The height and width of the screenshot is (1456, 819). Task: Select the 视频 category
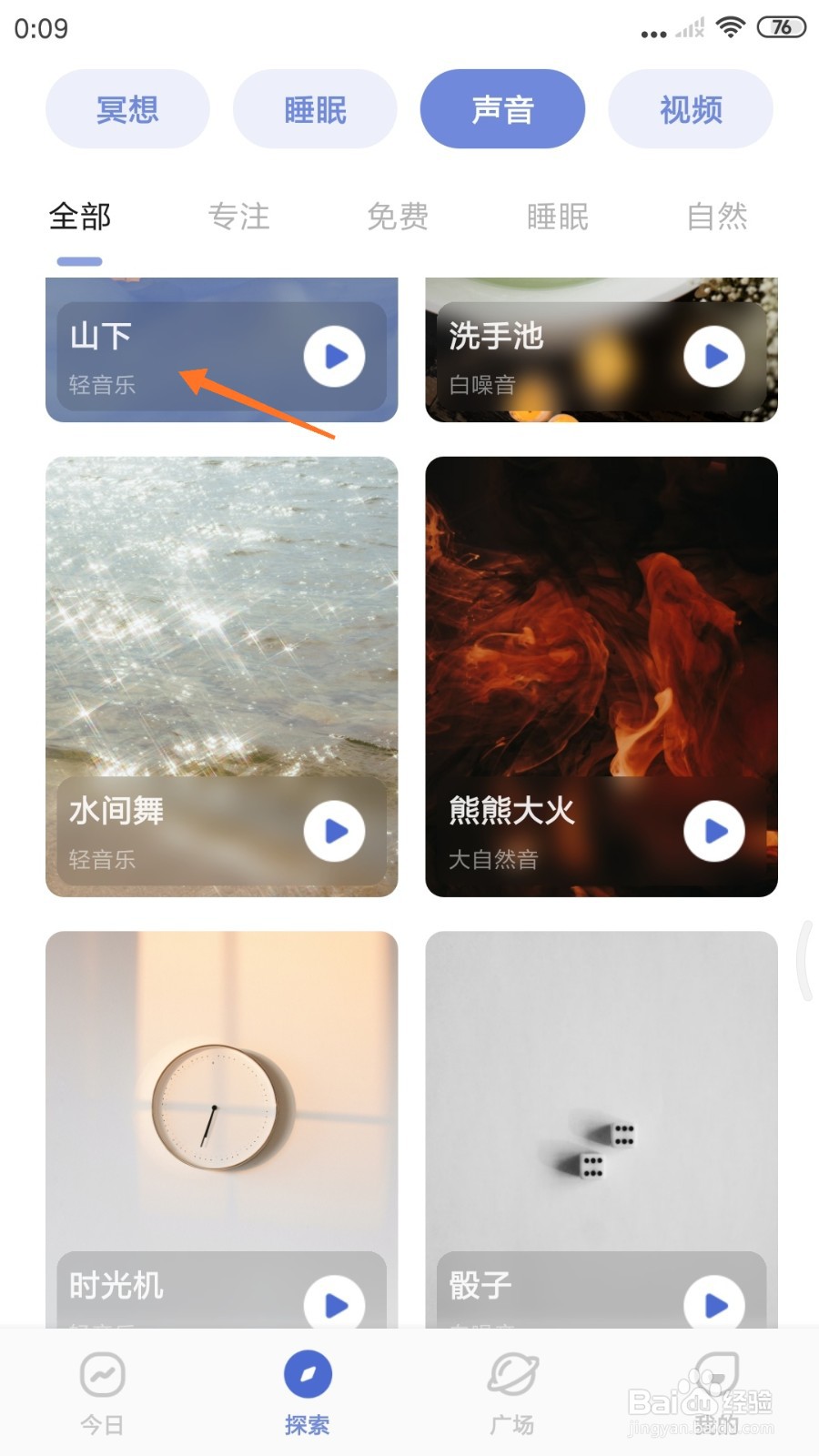pos(691,109)
